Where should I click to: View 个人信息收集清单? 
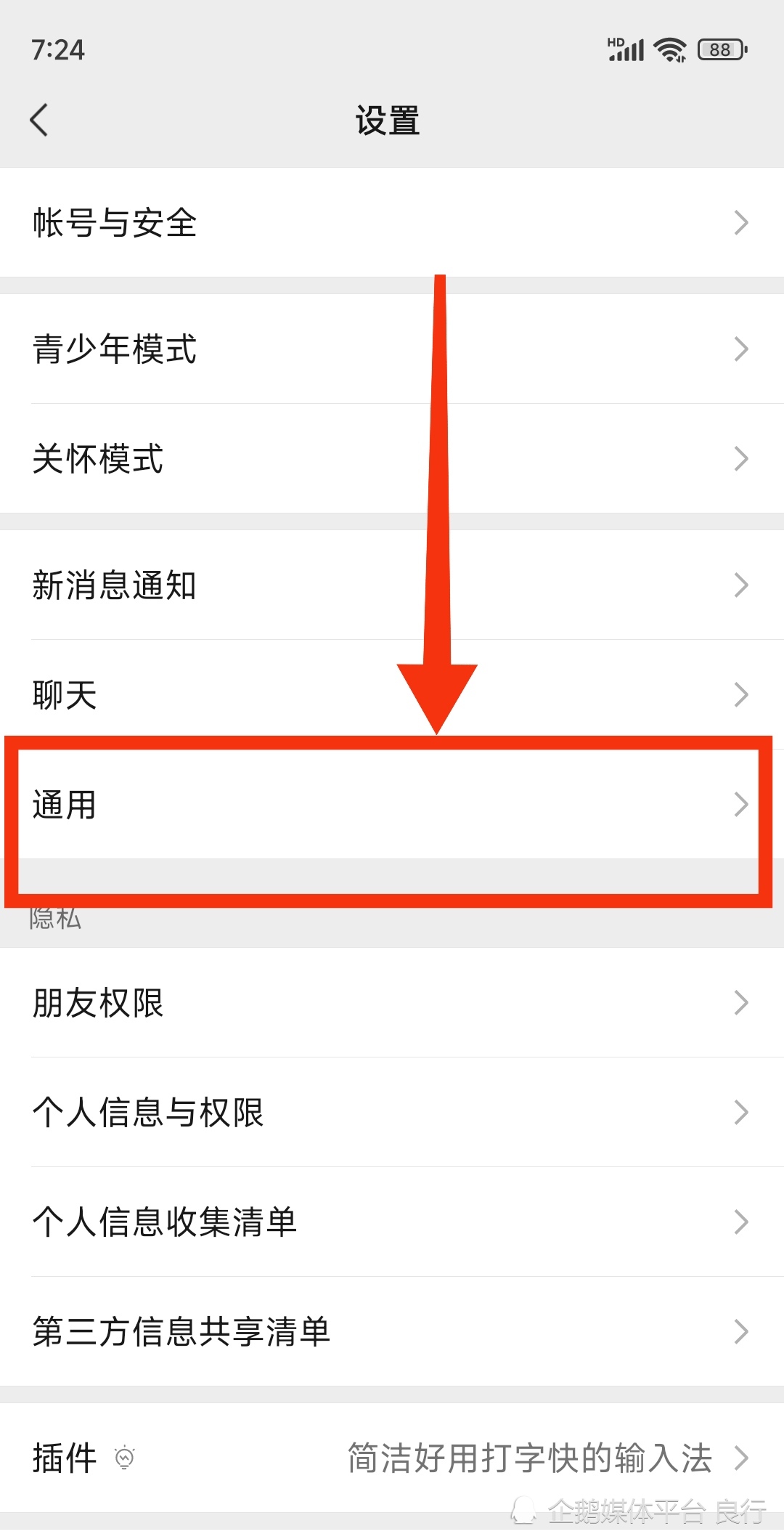point(392,1222)
